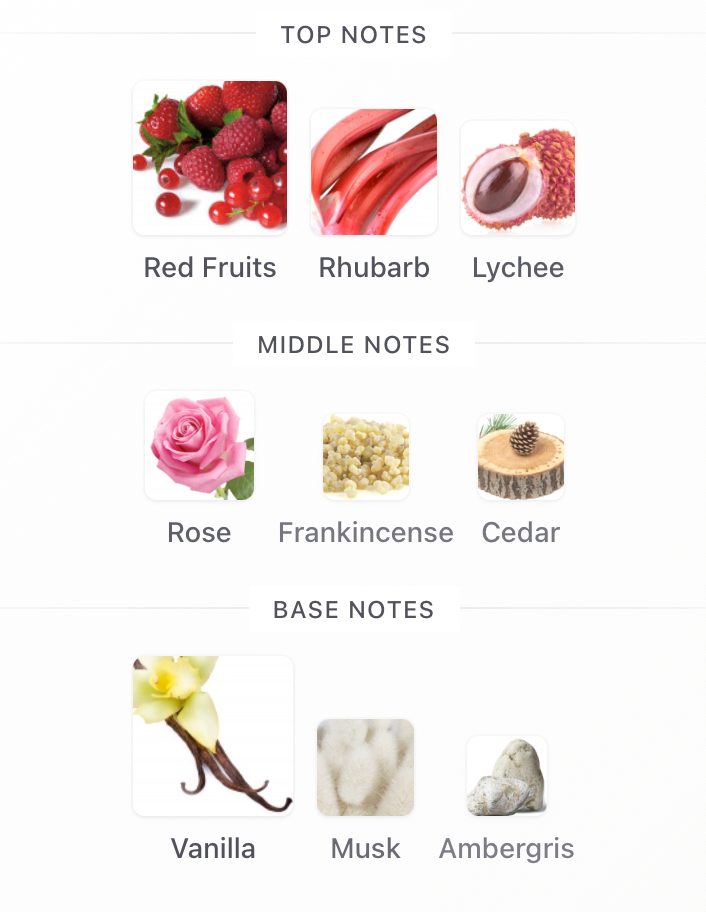Open the Rose note details
Viewport: 706px width, 912px height.
coord(200,446)
